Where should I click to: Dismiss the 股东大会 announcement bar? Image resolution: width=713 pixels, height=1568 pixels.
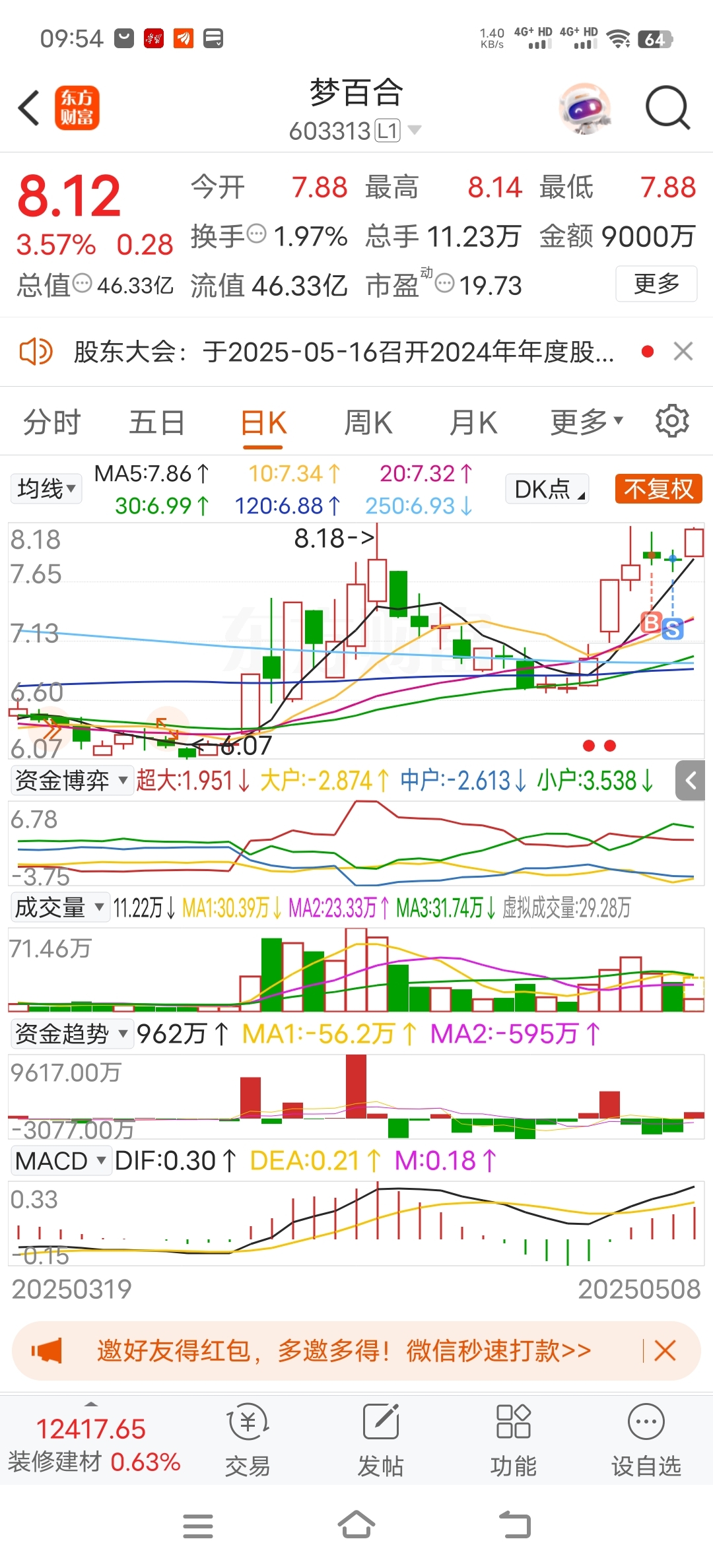tap(683, 351)
